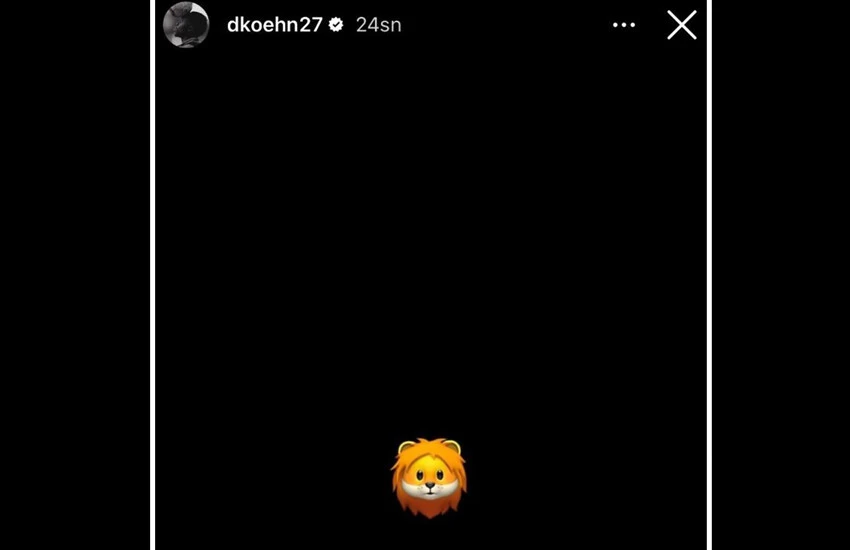This screenshot has width=850, height=550.
Task: Open dkoehn27's profile picture
Action: click(x=186, y=25)
